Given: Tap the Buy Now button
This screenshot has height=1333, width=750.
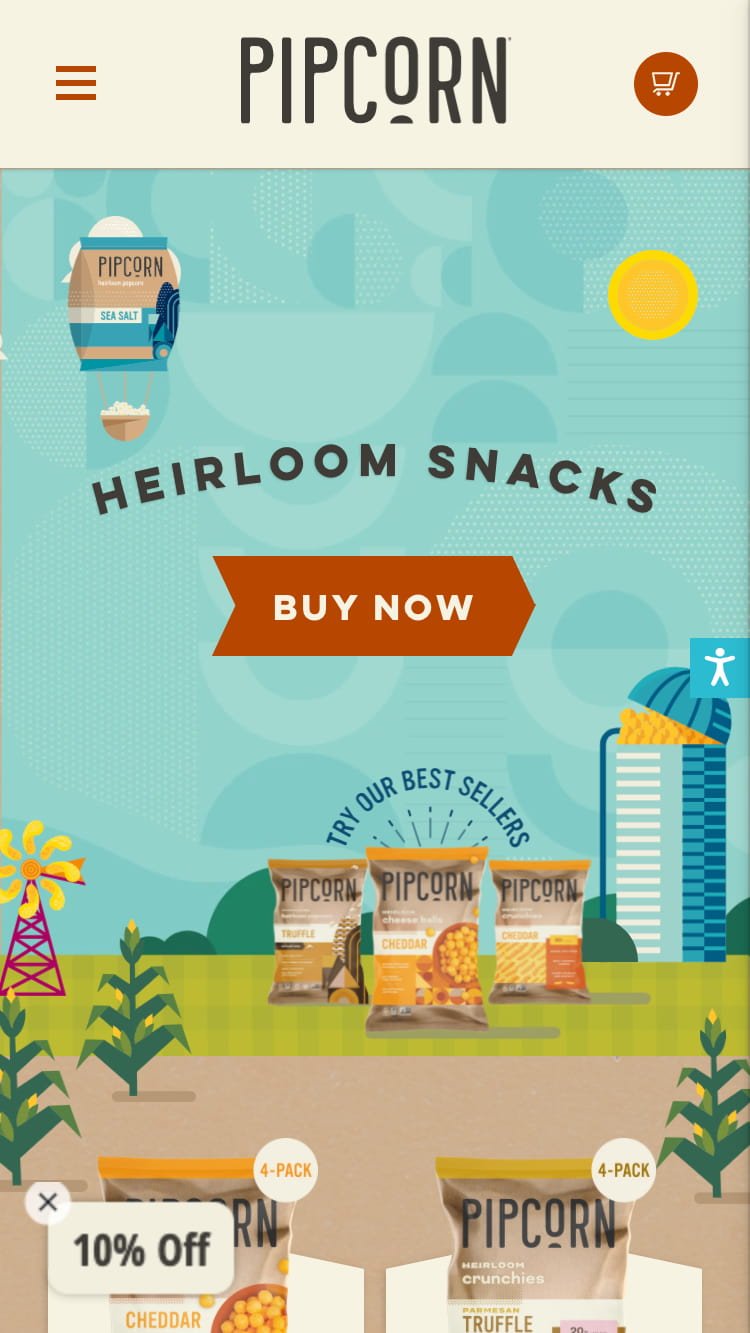Looking at the screenshot, I should point(373,606).
